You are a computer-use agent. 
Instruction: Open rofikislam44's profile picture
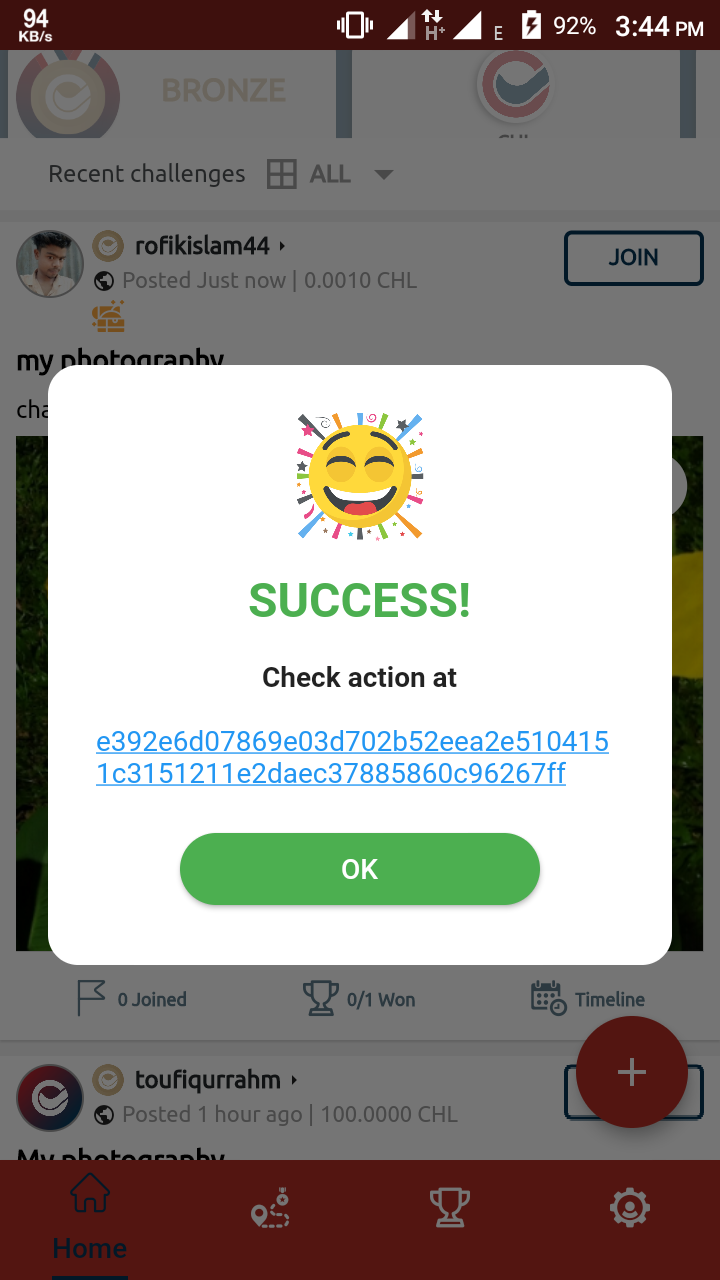pos(50,264)
